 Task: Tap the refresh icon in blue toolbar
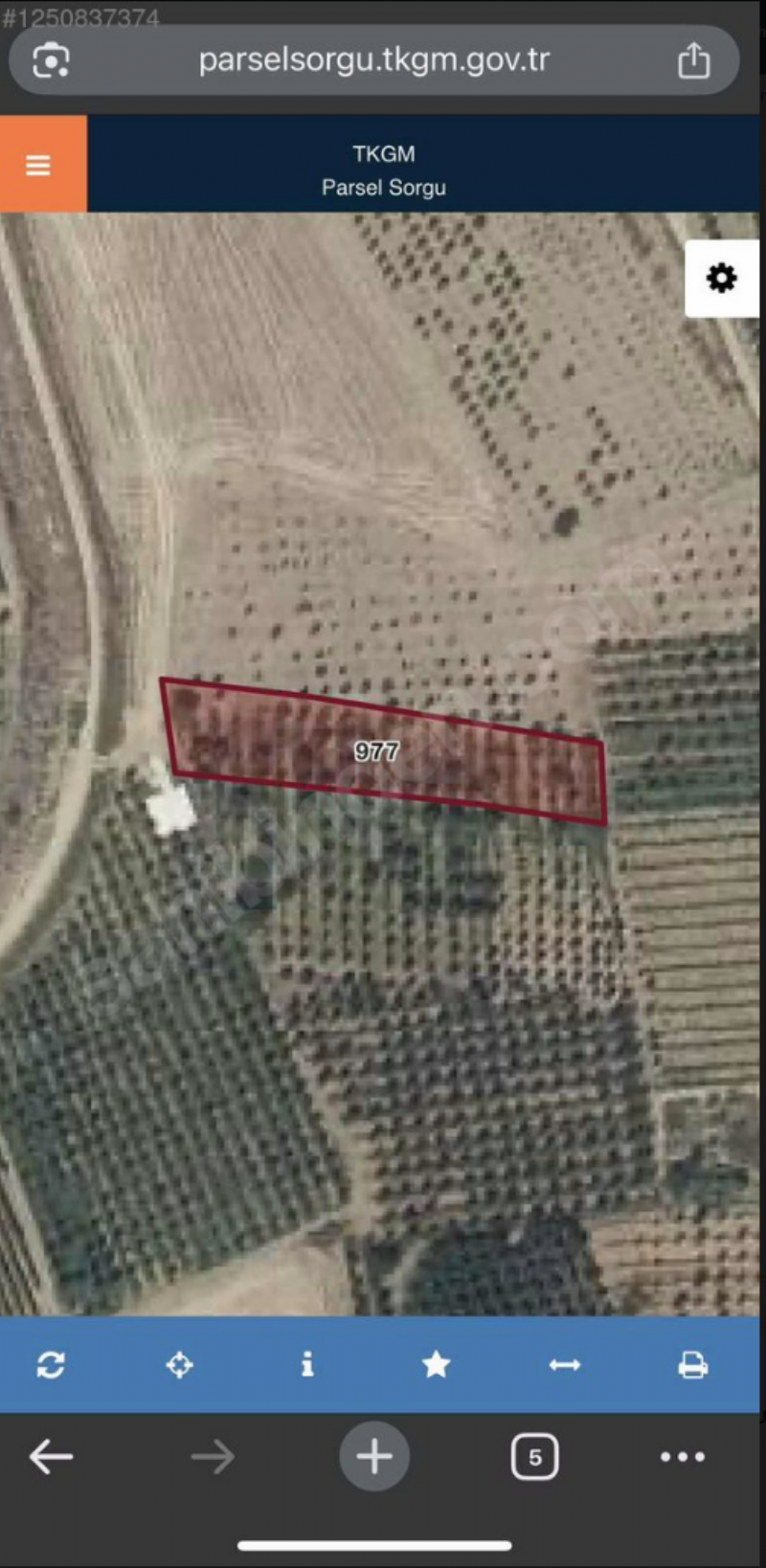(51, 1364)
